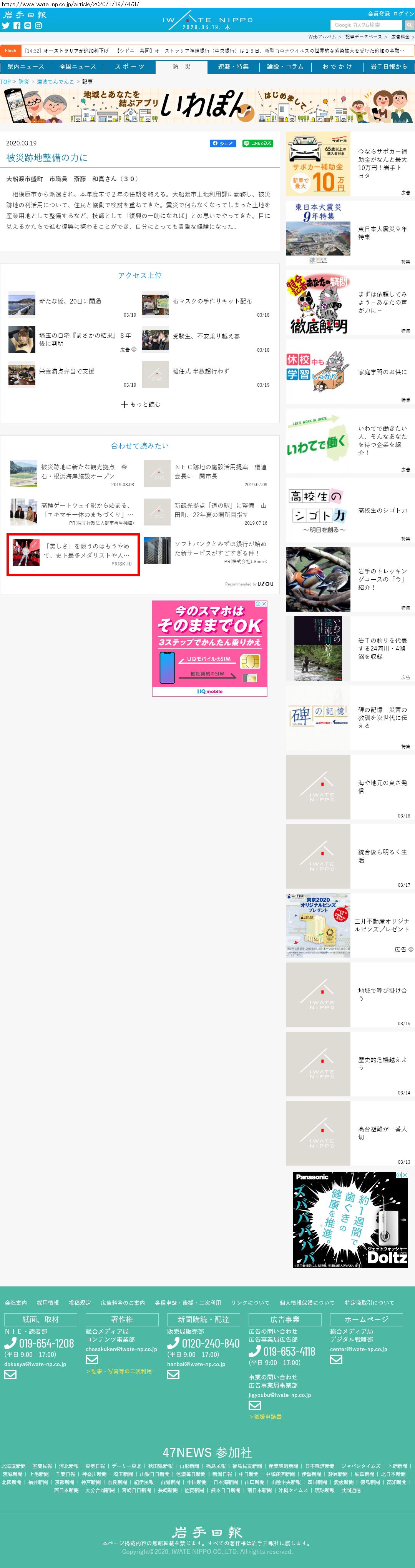The height and width of the screenshot is (1568, 415).
Task: Open the 高校生のシゴト力 feature card
Action: tap(382, 510)
